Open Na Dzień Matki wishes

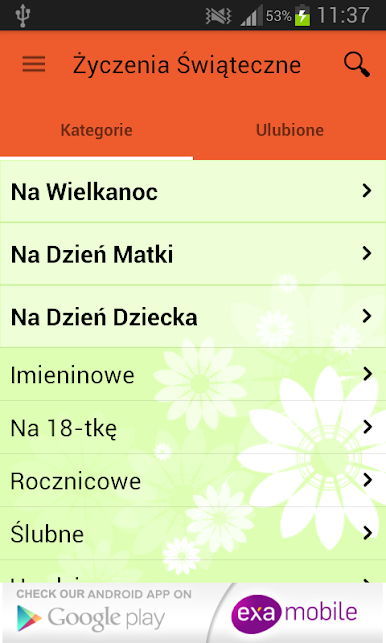pyautogui.click(x=193, y=254)
